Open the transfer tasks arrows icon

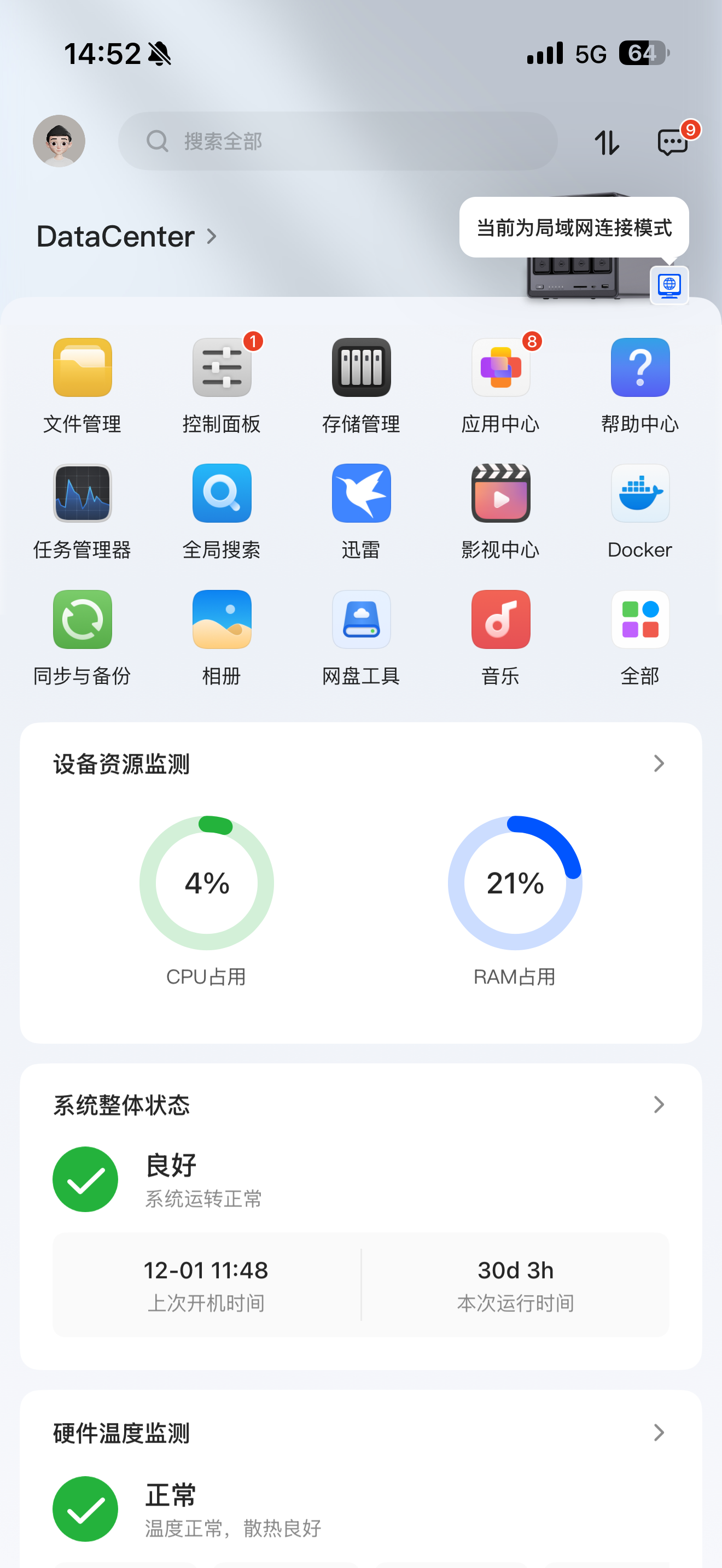point(607,143)
